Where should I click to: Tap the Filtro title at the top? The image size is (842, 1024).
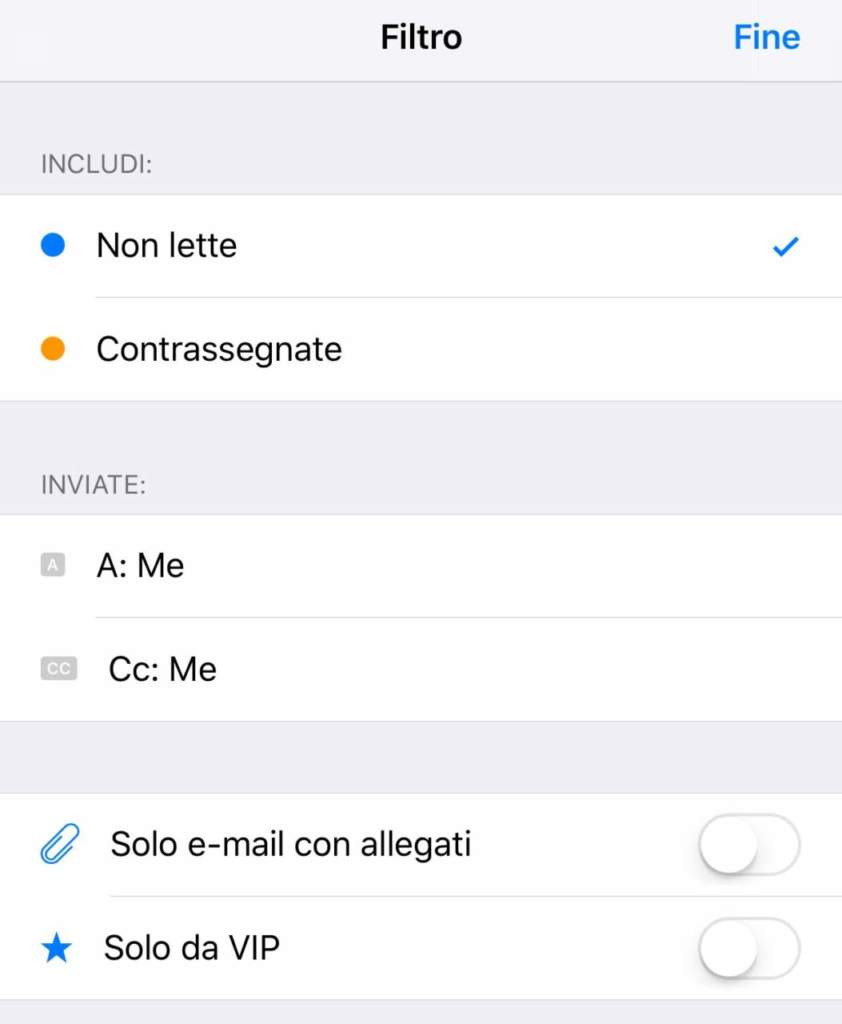420,37
